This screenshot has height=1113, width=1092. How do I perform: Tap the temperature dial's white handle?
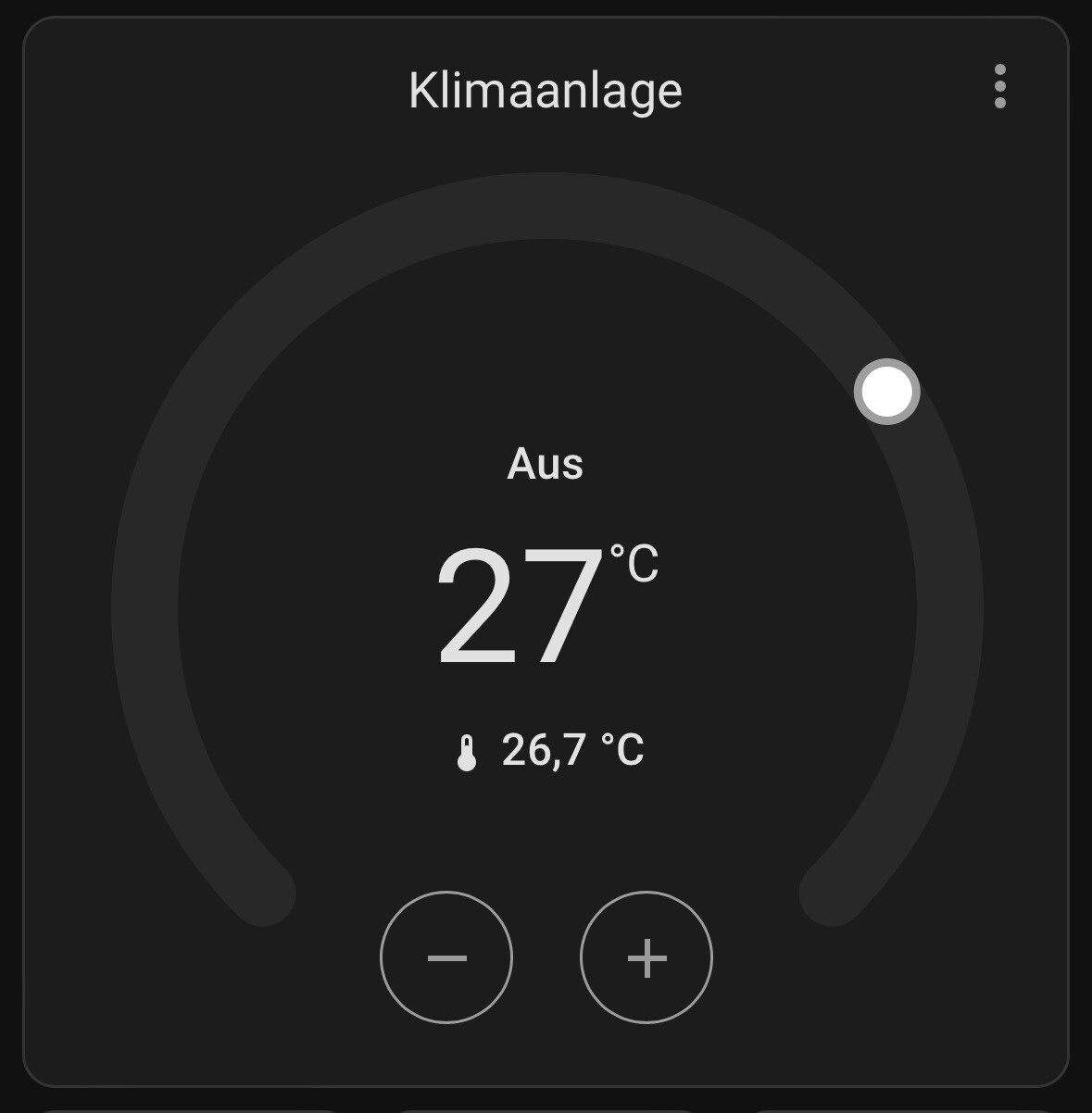[x=886, y=392]
